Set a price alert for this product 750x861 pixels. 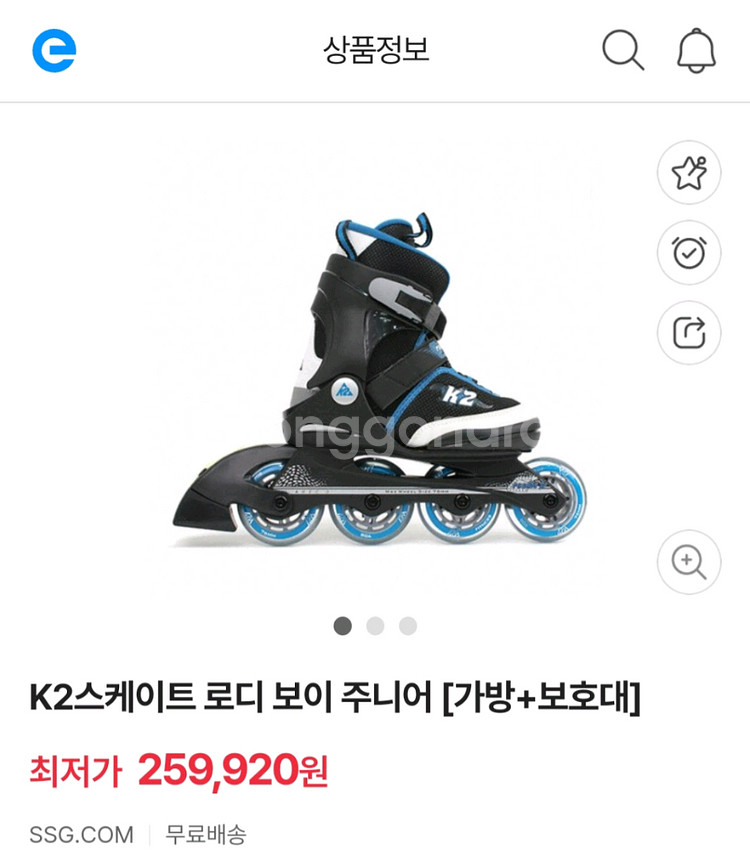click(688, 253)
